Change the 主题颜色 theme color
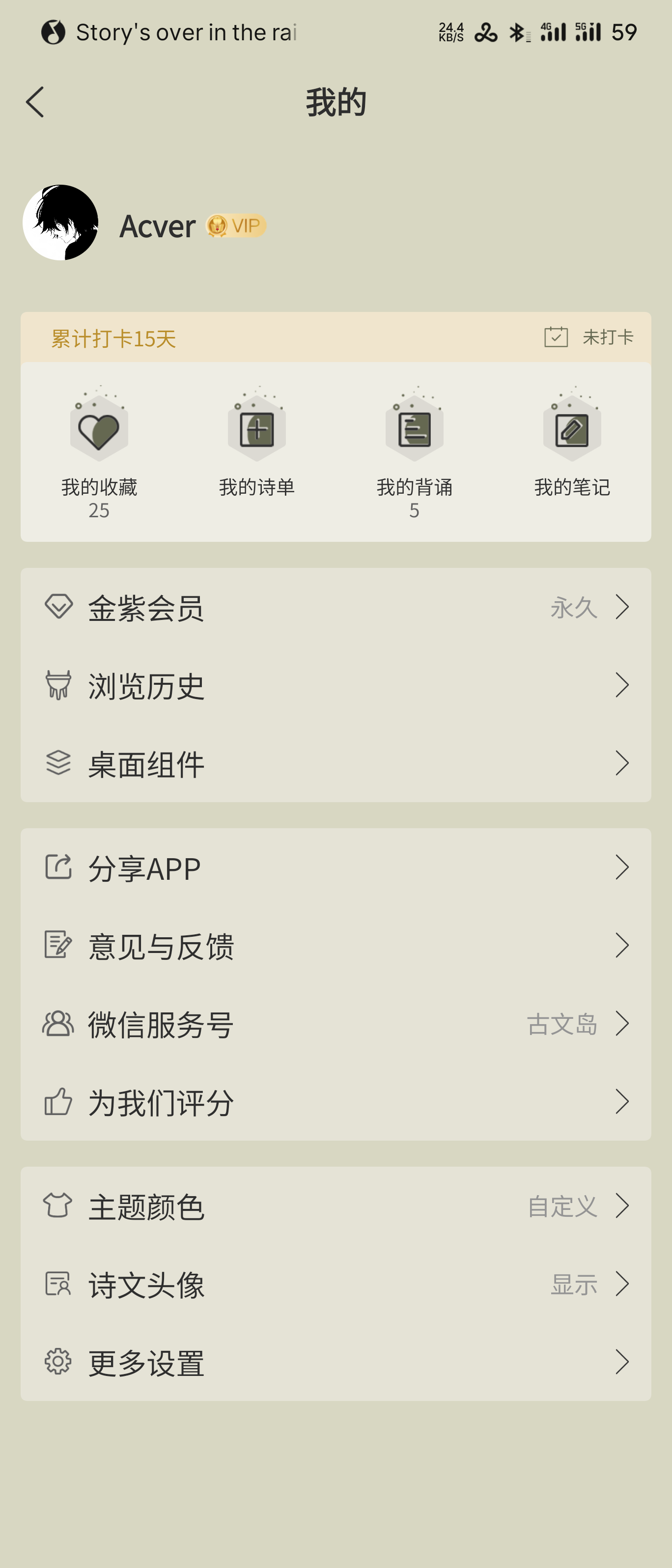 tap(336, 1206)
